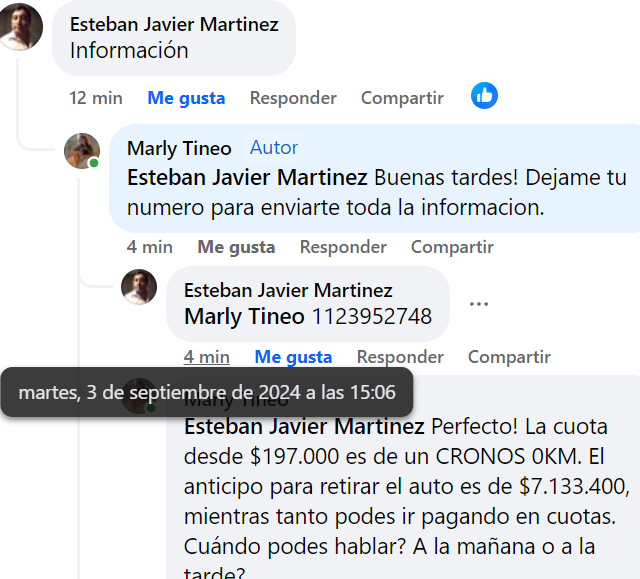Open Marly Tineo's profile from her author reply

[179, 148]
